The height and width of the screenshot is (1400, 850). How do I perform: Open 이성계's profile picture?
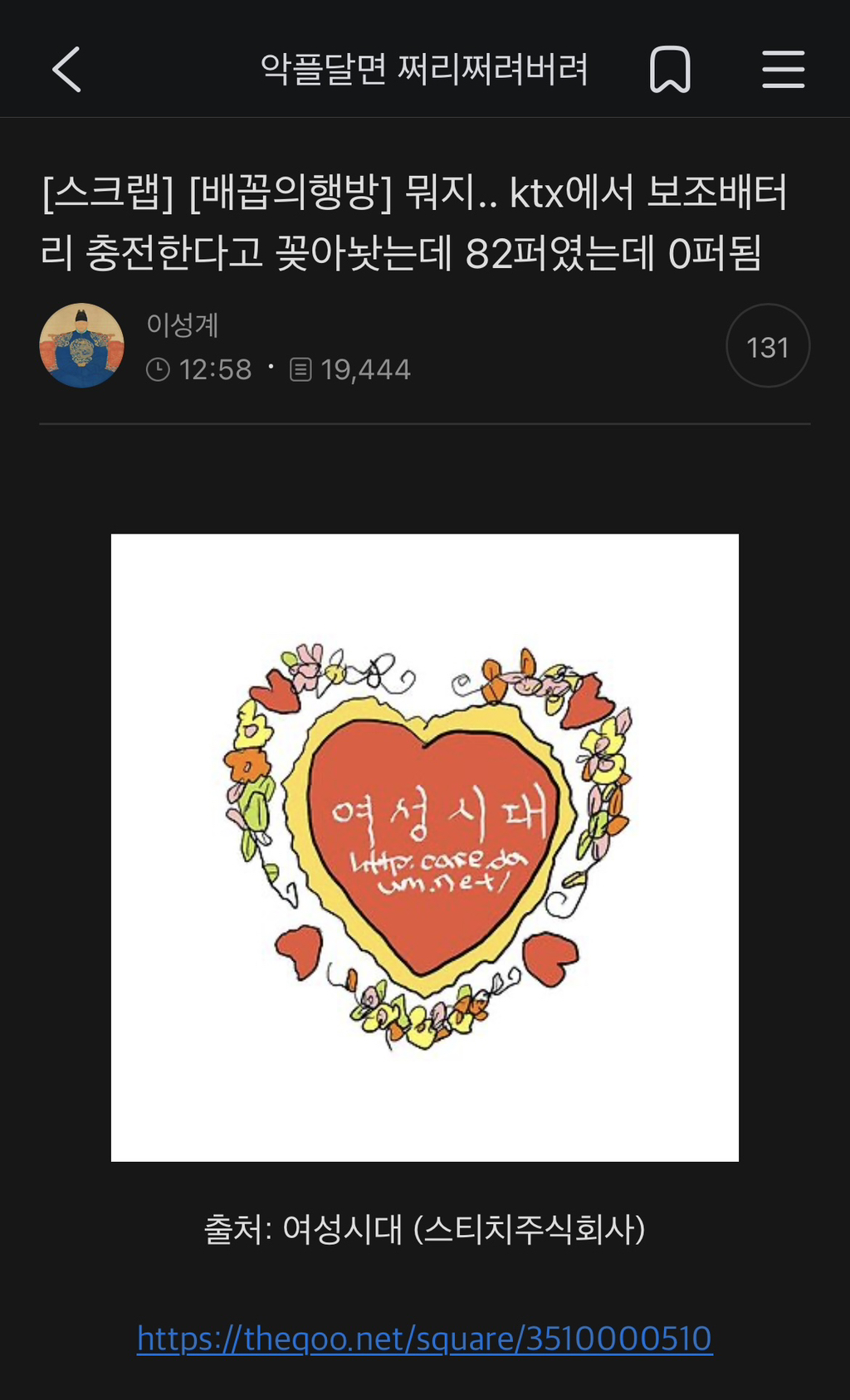81,345
